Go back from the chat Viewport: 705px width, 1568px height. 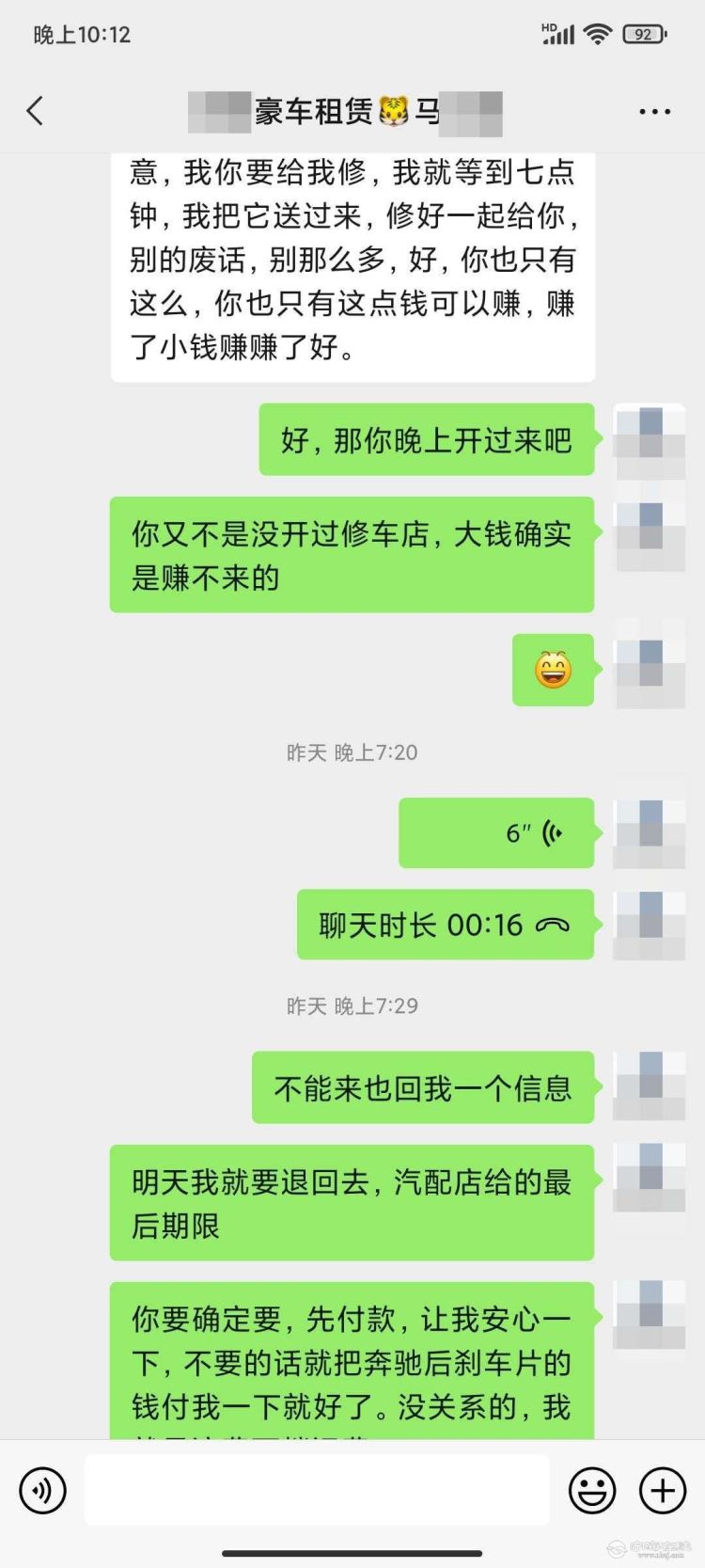coord(36,111)
